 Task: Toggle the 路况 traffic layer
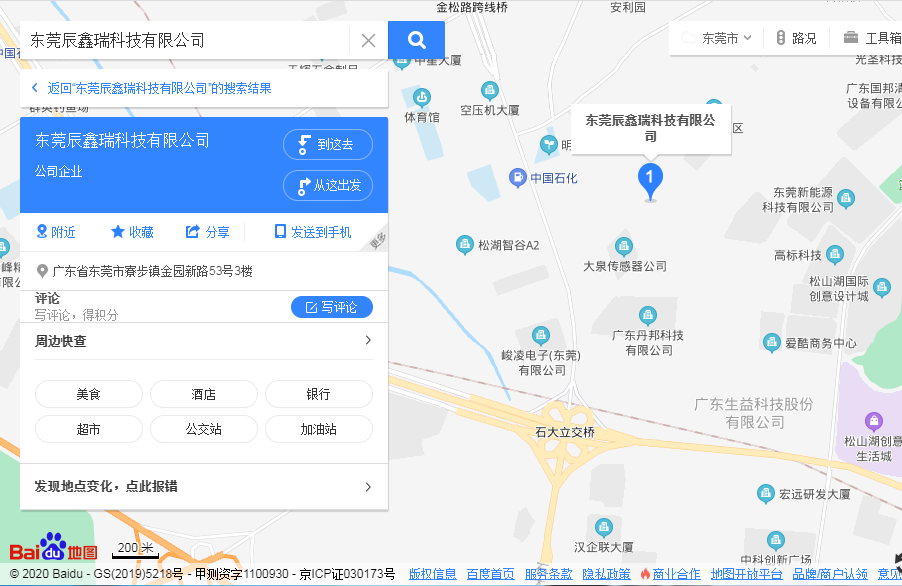pyautogui.click(x=796, y=39)
